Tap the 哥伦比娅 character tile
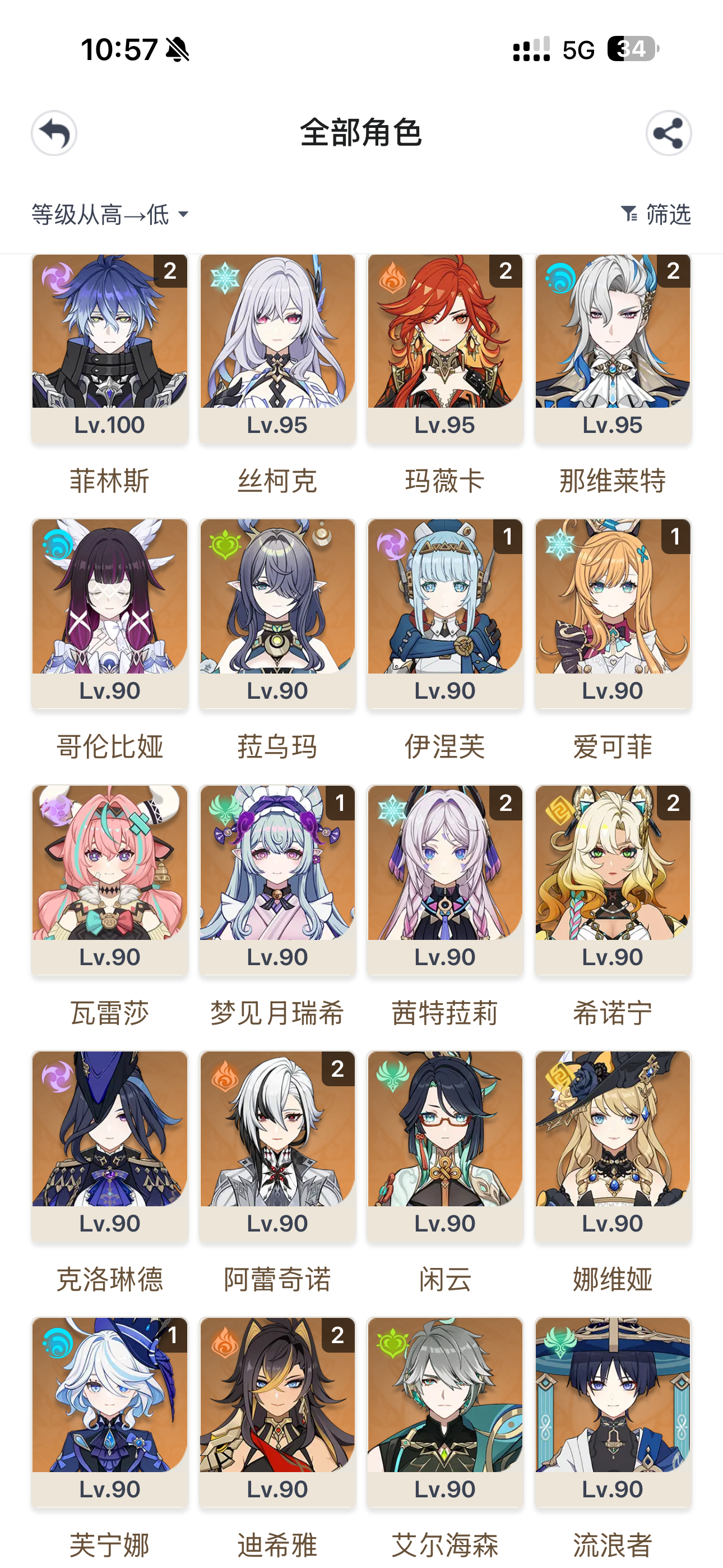 pyautogui.click(x=109, y=614)
